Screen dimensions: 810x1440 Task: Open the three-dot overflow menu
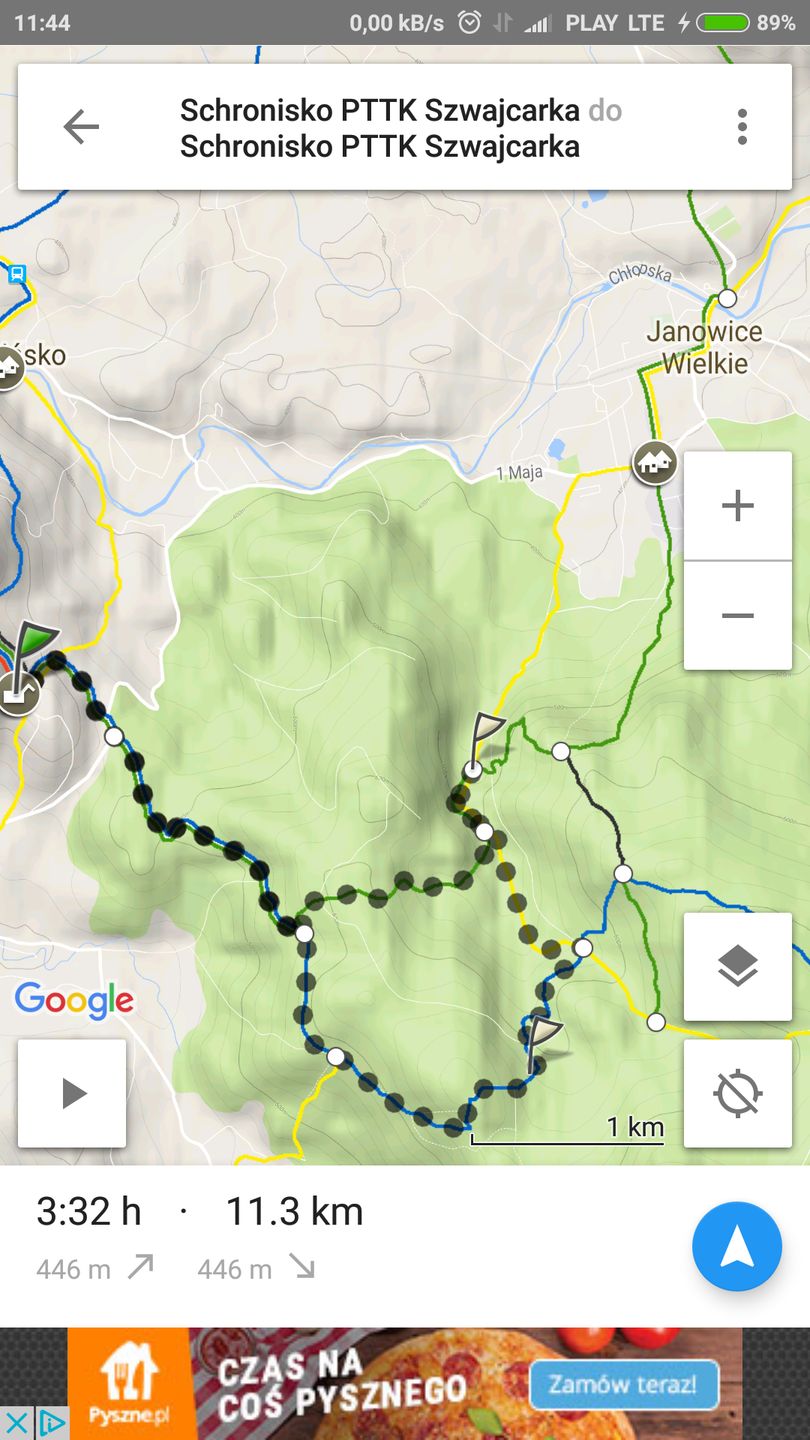coord(741,127)
